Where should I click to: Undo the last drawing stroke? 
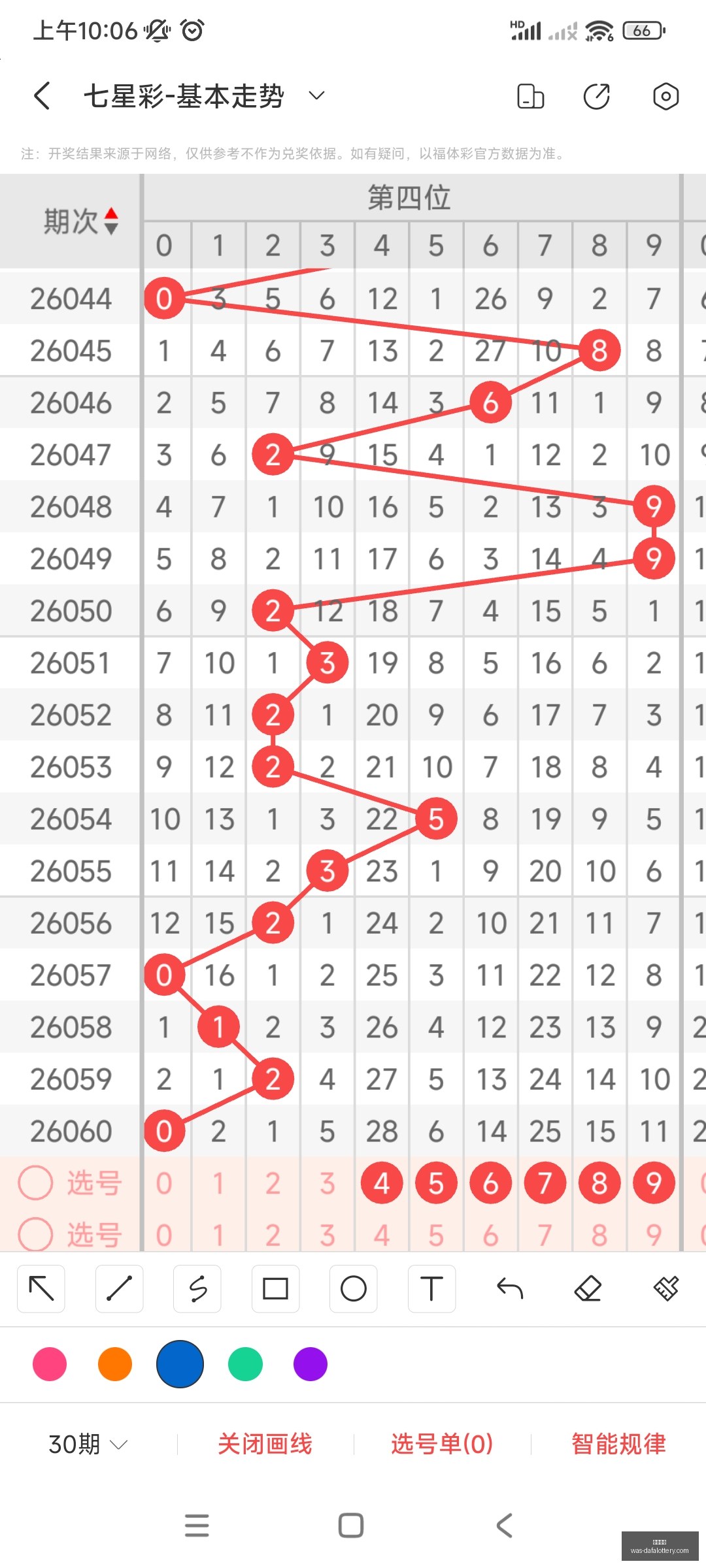coord(510,1288)
